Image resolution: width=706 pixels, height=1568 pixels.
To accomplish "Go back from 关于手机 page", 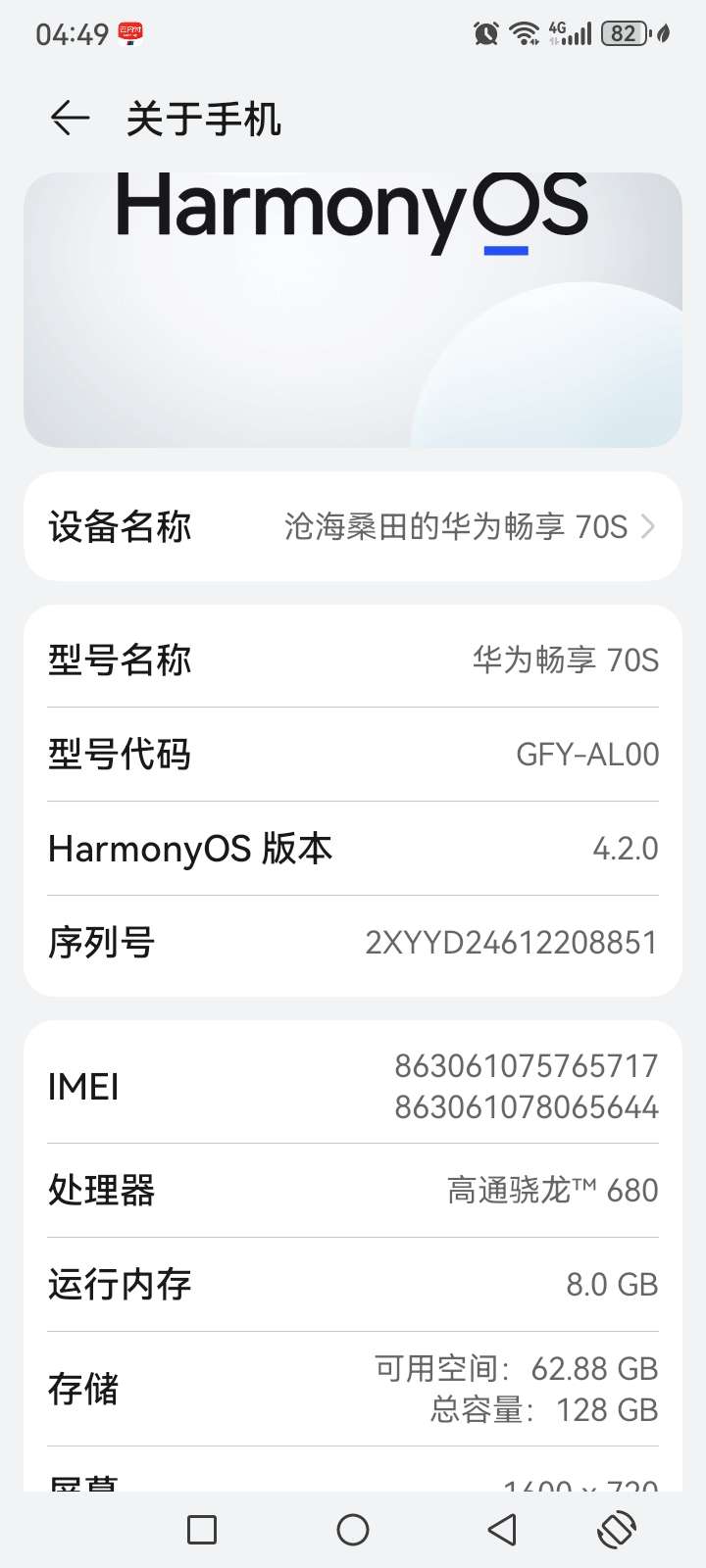I will tap(70, 119).
